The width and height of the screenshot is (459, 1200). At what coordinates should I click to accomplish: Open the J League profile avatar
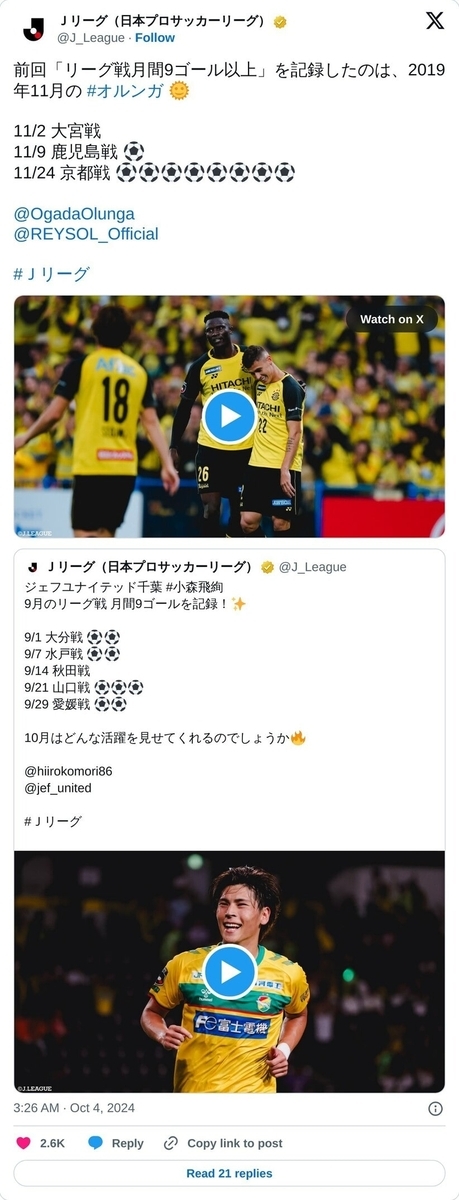(x=33, y=28)
